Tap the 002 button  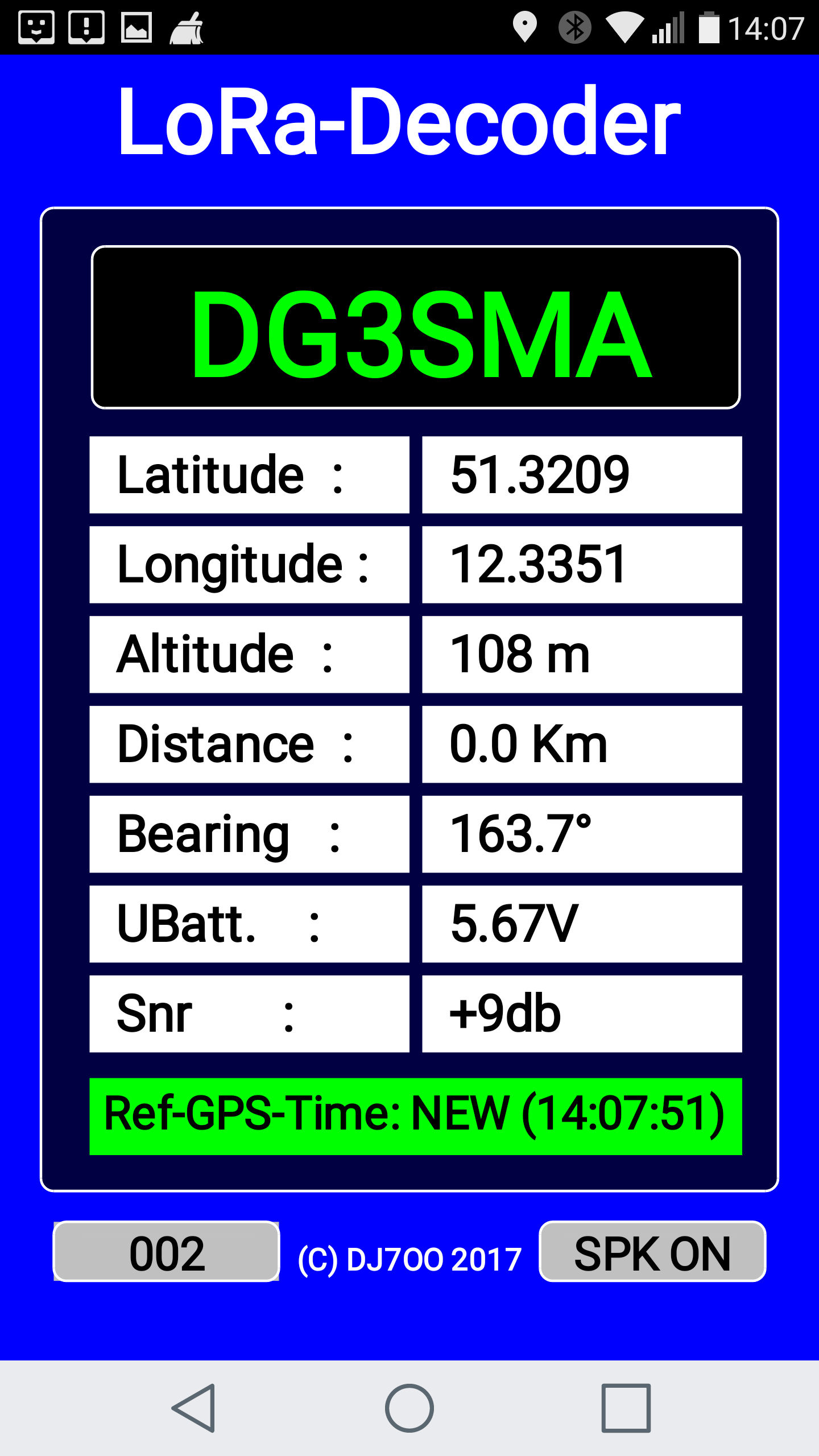tap(166, 1251)
